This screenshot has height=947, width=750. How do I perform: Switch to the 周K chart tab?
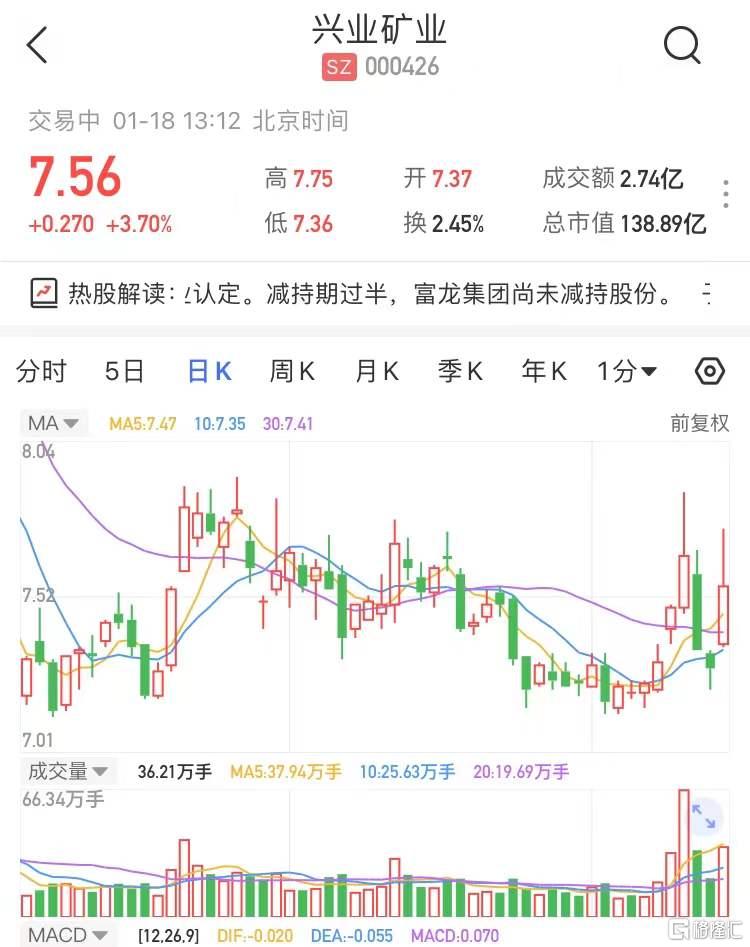pos(292,372)
